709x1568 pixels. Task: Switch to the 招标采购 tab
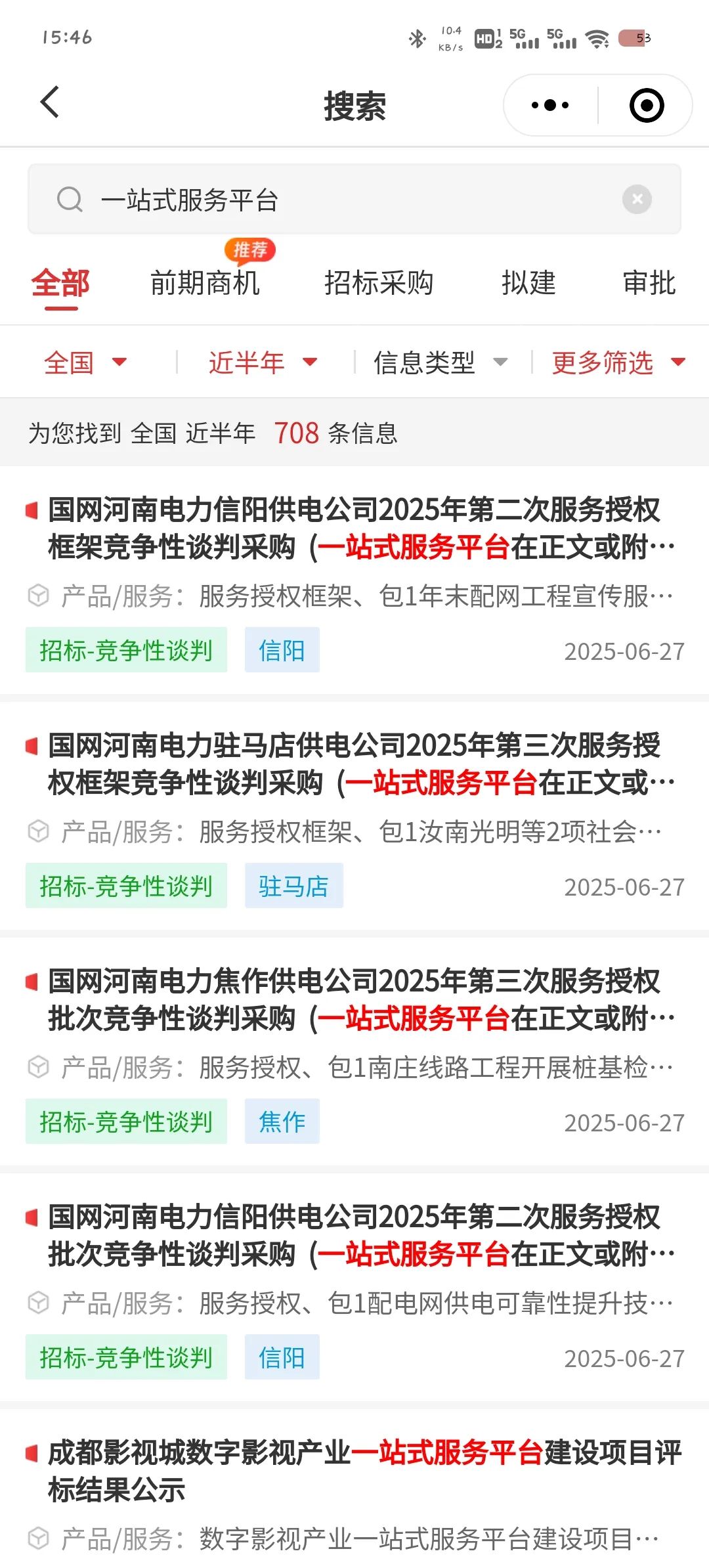coord(379,283)
